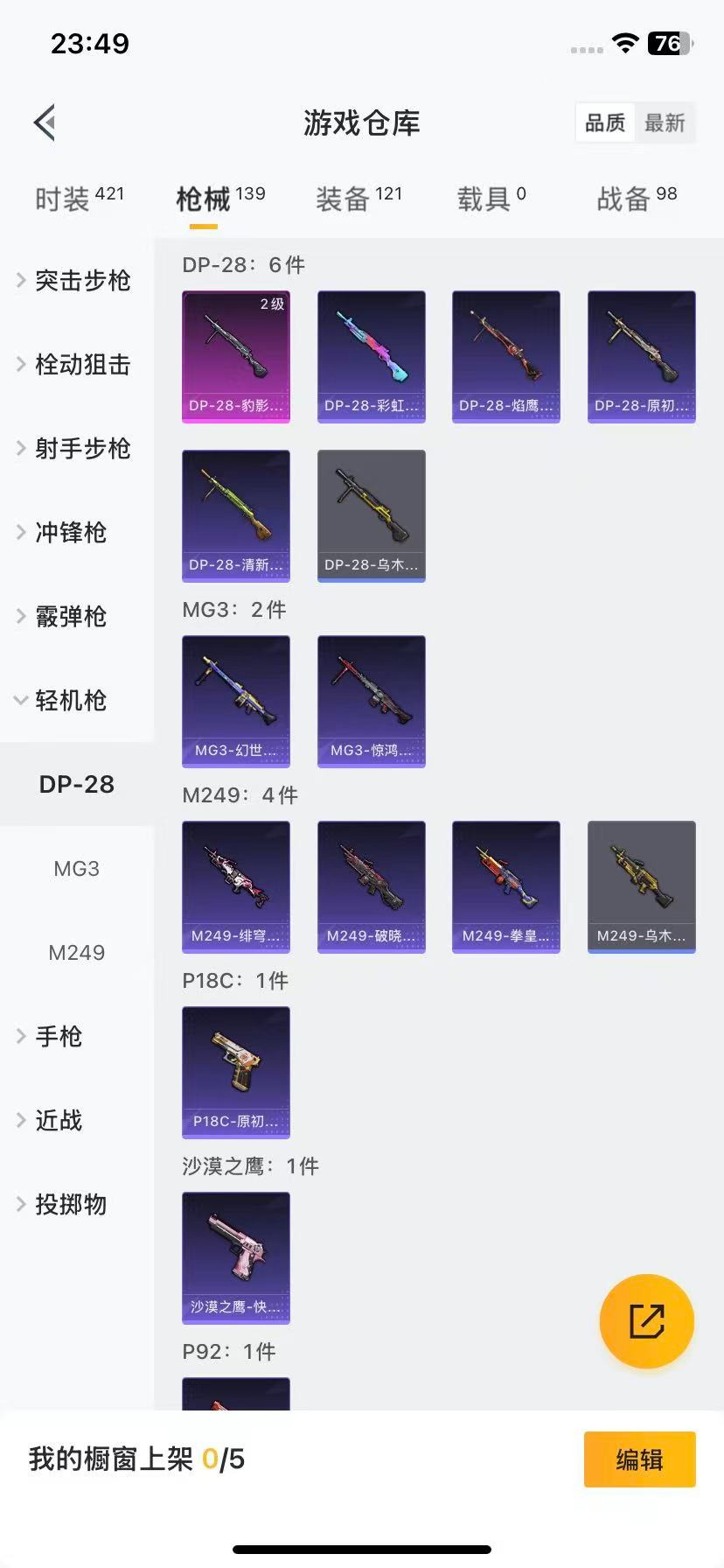
Task: Expand the 手枪 category
Action: (58, 1037)
